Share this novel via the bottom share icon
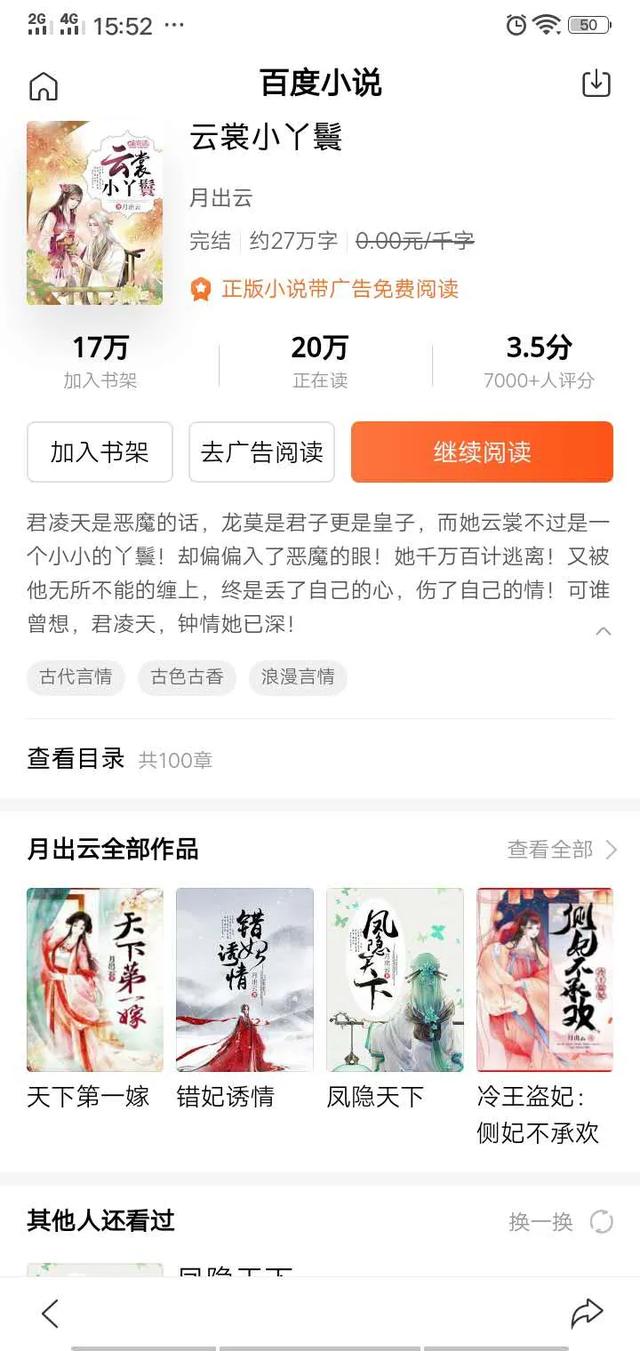This screenshot has height=1351, width=640. 587,1313
